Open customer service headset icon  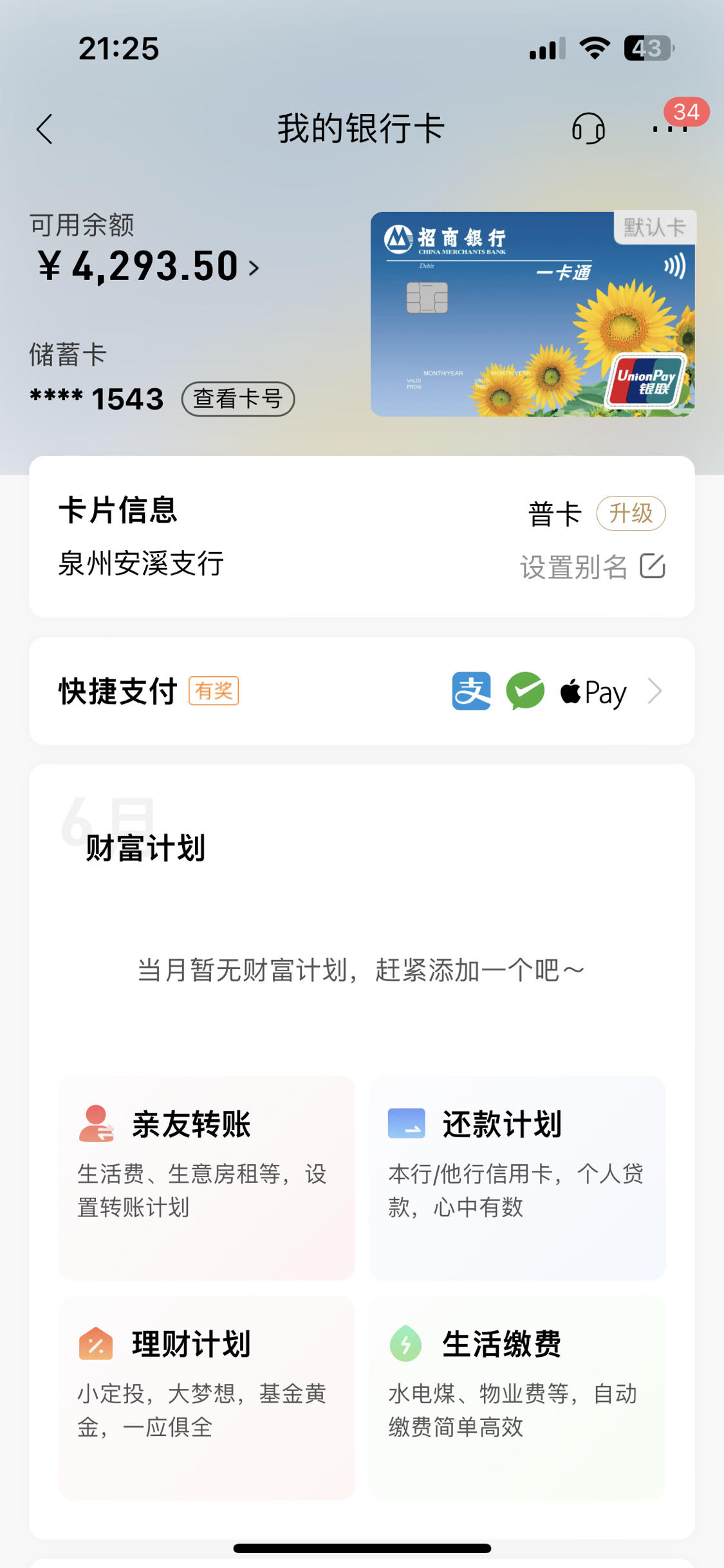(x=588, y=129)
